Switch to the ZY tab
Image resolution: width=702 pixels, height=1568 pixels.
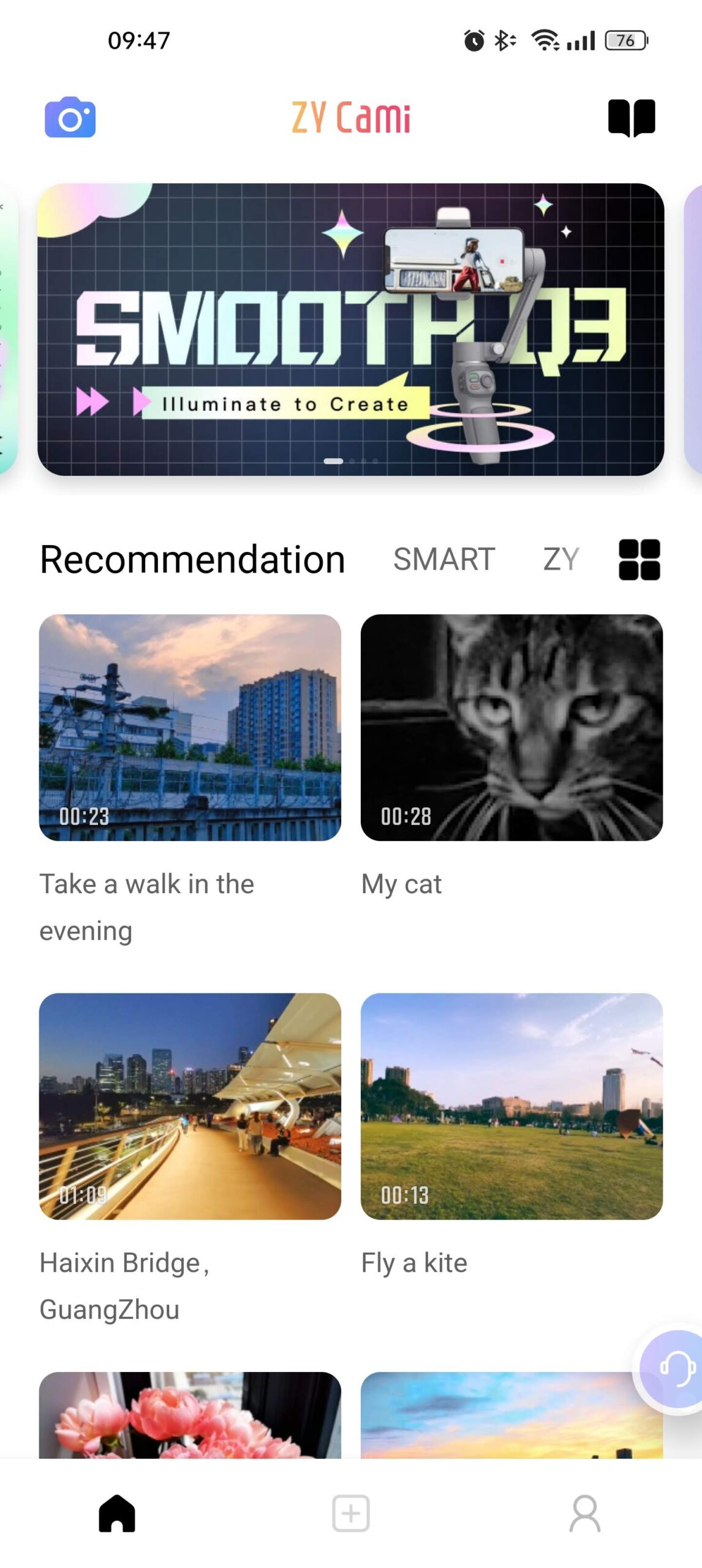(560, 559)
